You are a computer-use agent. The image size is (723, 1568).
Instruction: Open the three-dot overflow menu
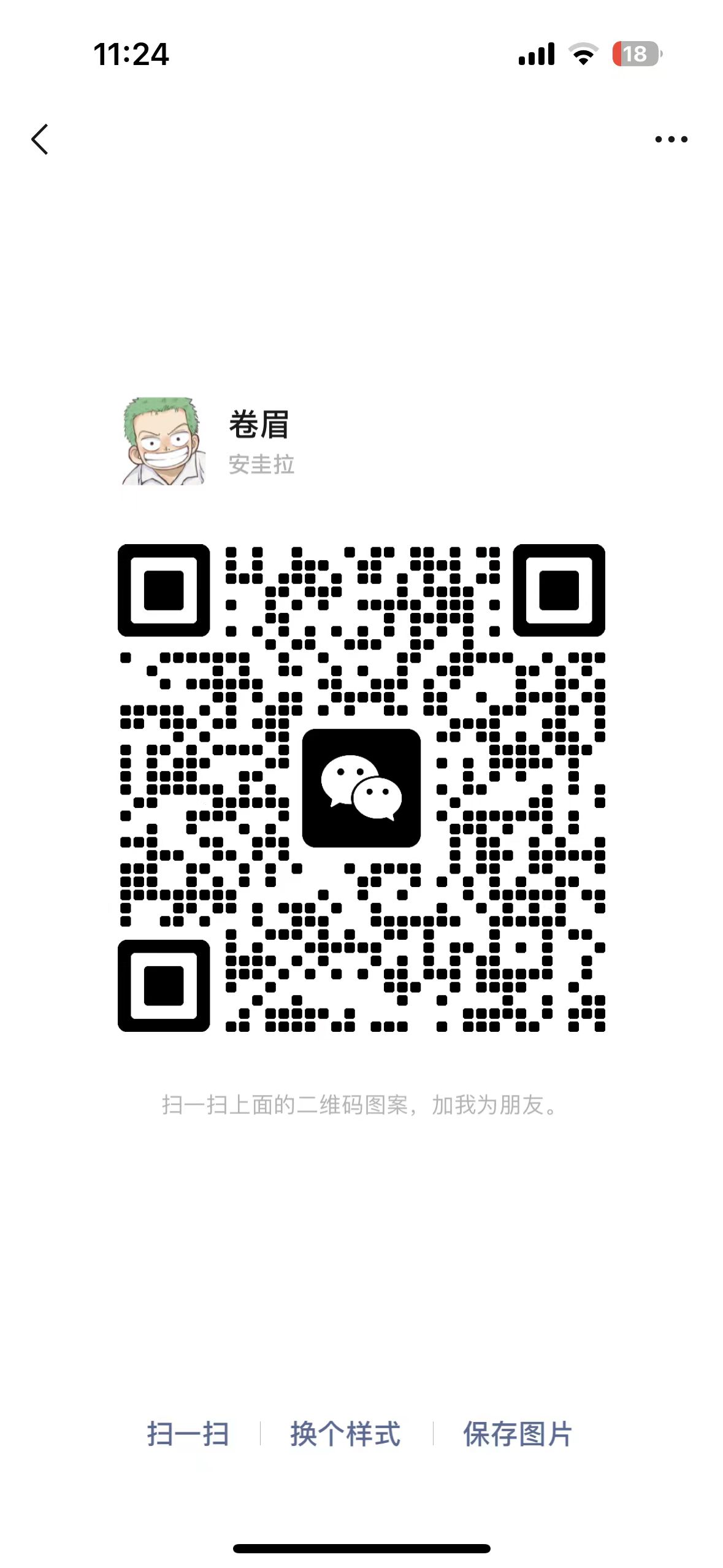pos(671,139)
